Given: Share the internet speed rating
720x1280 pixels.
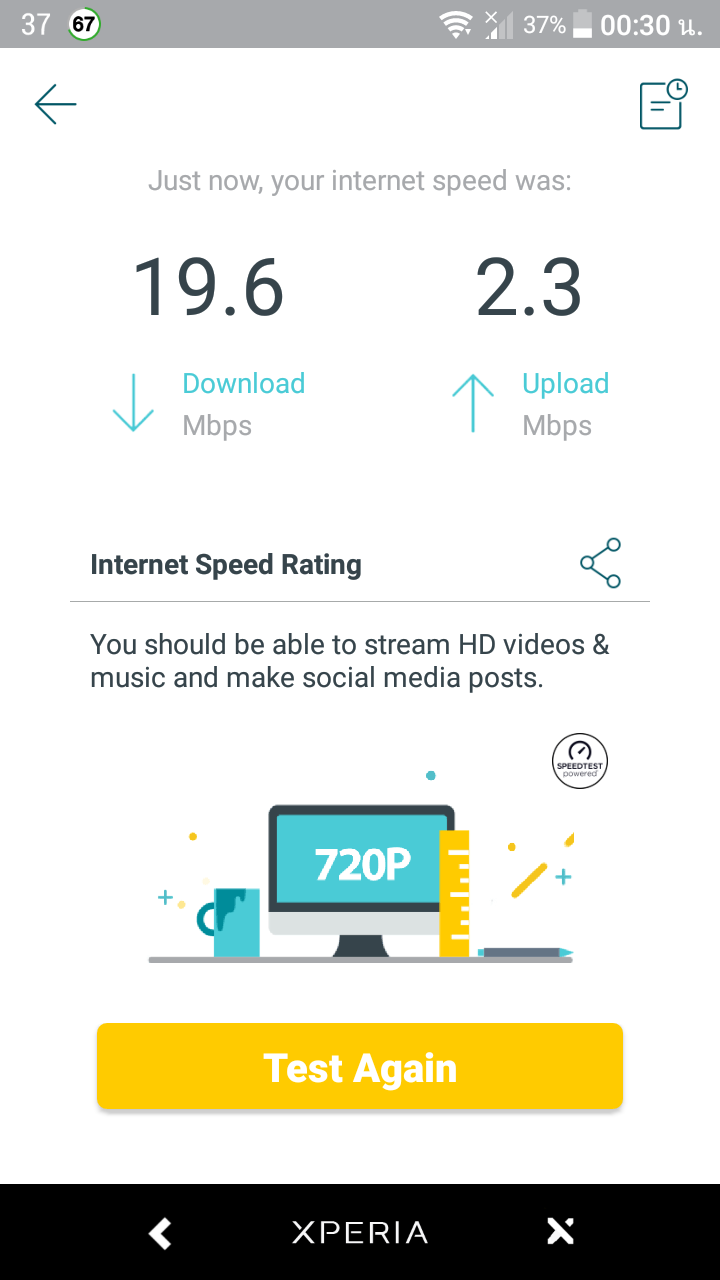Looking at the screenshot, I should (600, 563).
